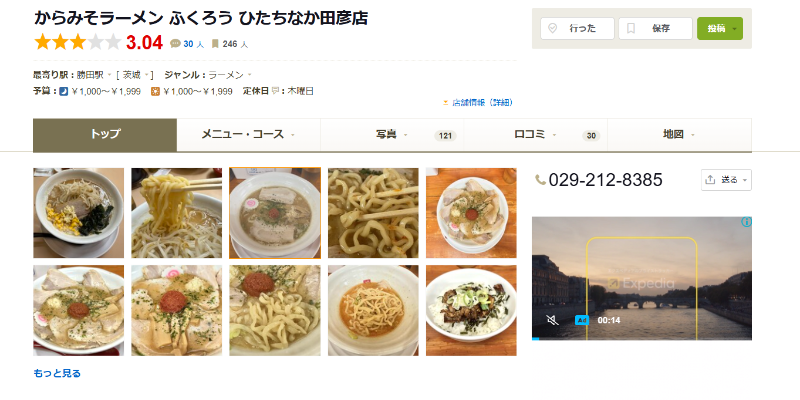Image resolution: width=800 pixels, height=400 pixels.
Task: Unmute the Expedia video ad
Action: click(x=551, y=320)
